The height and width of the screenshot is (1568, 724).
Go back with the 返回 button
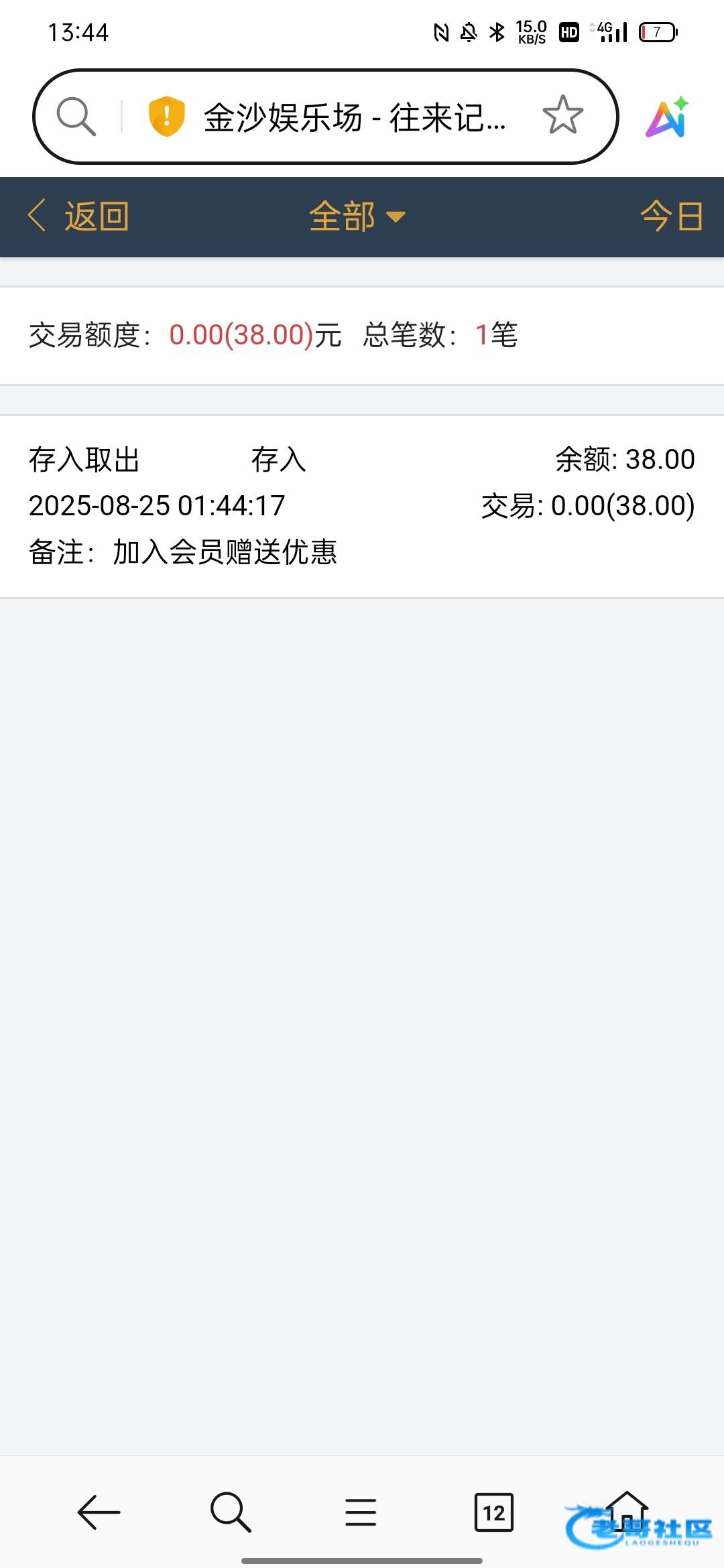point(78,216)
